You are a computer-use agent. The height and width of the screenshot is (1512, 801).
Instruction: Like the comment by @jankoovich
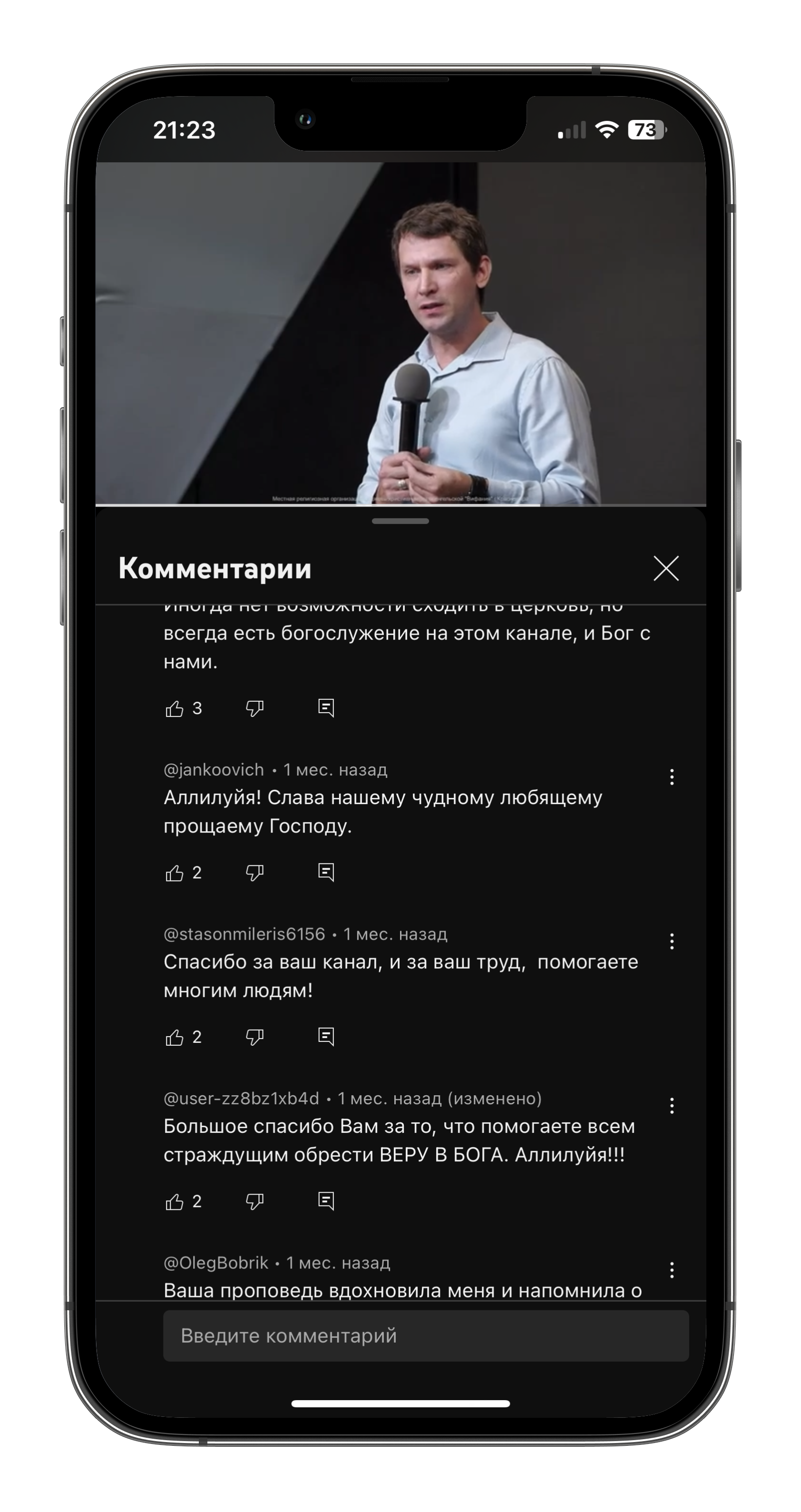[x=175, y=873]
